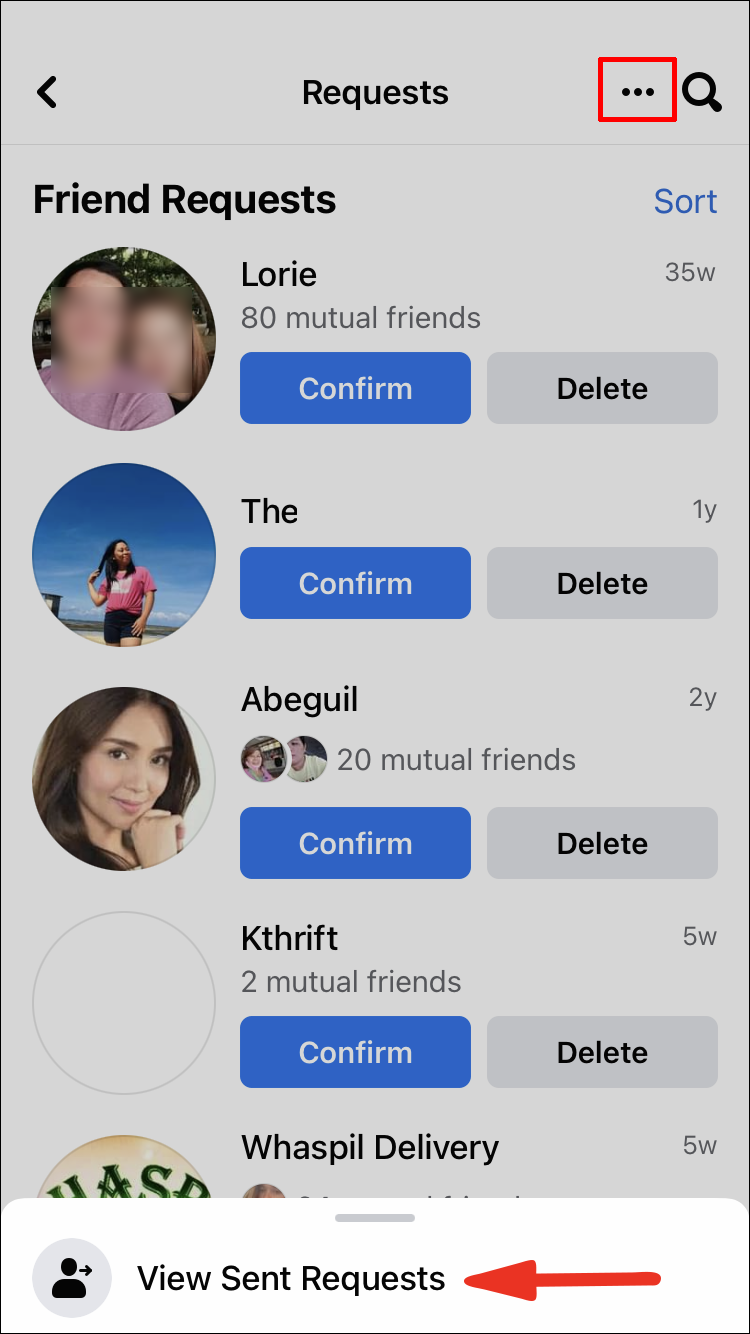Screen dimensions: 750x1334
Task: Open the search magnifier icon
Action: [702, 92]
